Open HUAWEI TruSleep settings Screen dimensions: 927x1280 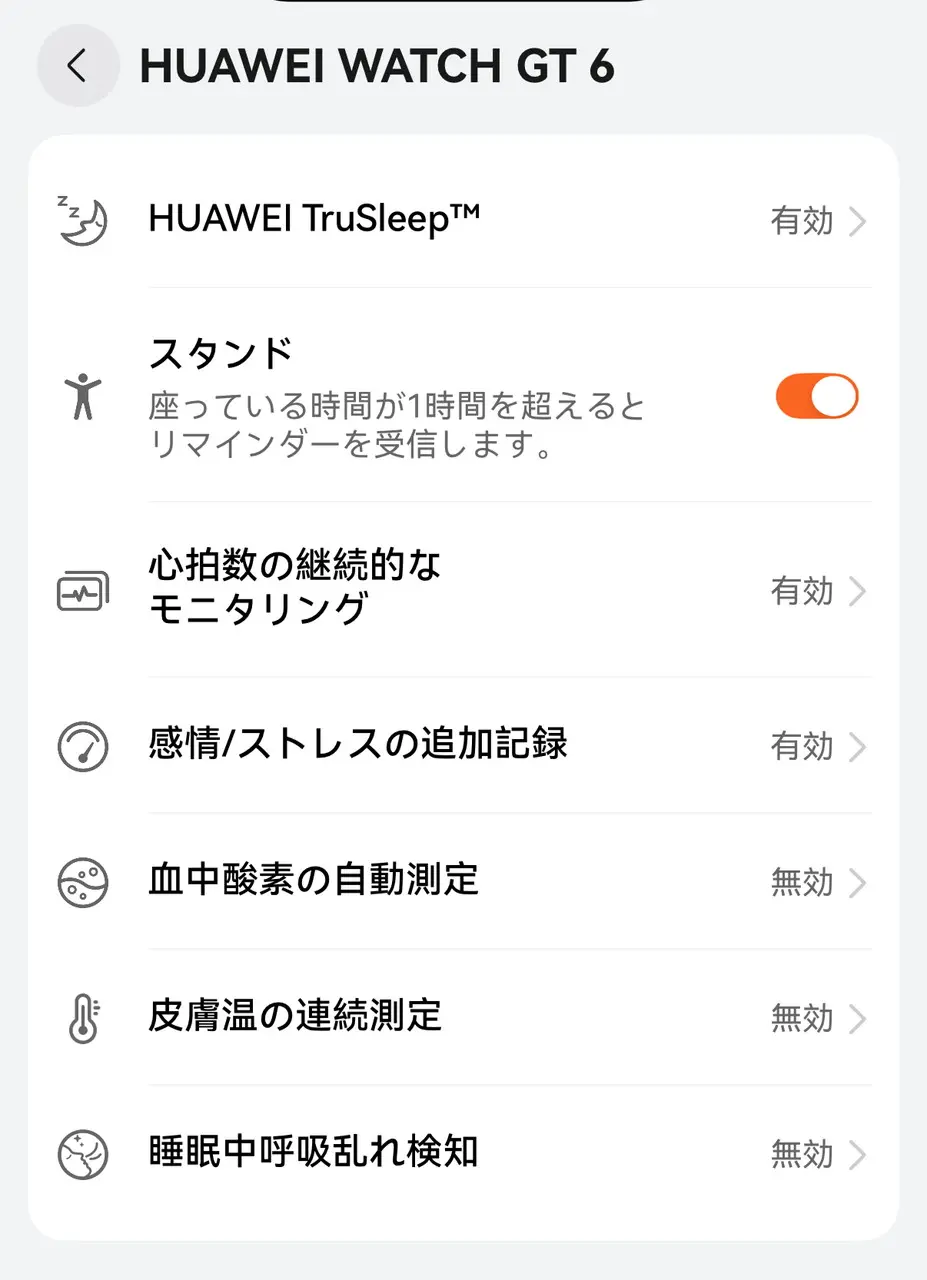pyautogui.click(x=462, y=220)
